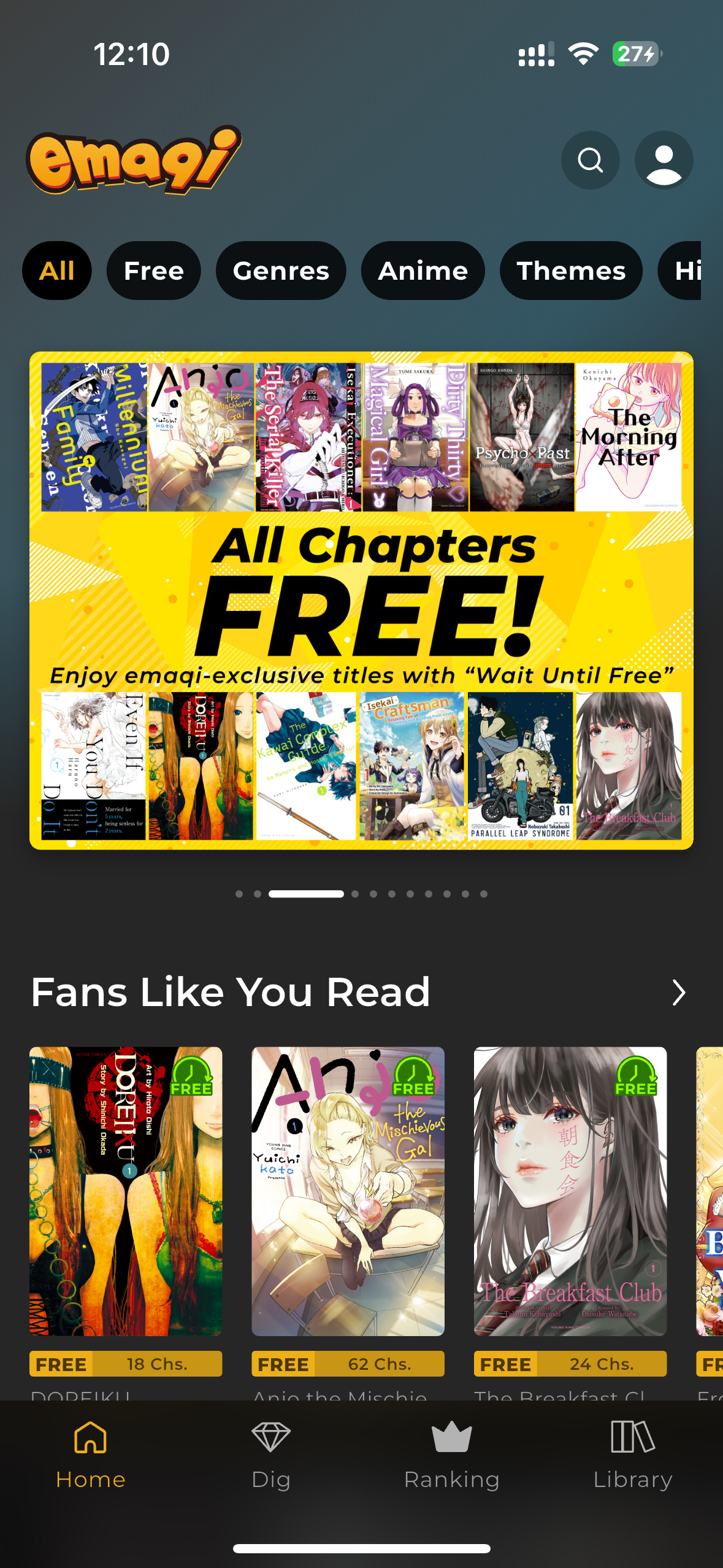The height and width of the screenshot is (1568, 723).
Task: Open Anjo the Mischievous Gal card
Action: click(348, 1191)
